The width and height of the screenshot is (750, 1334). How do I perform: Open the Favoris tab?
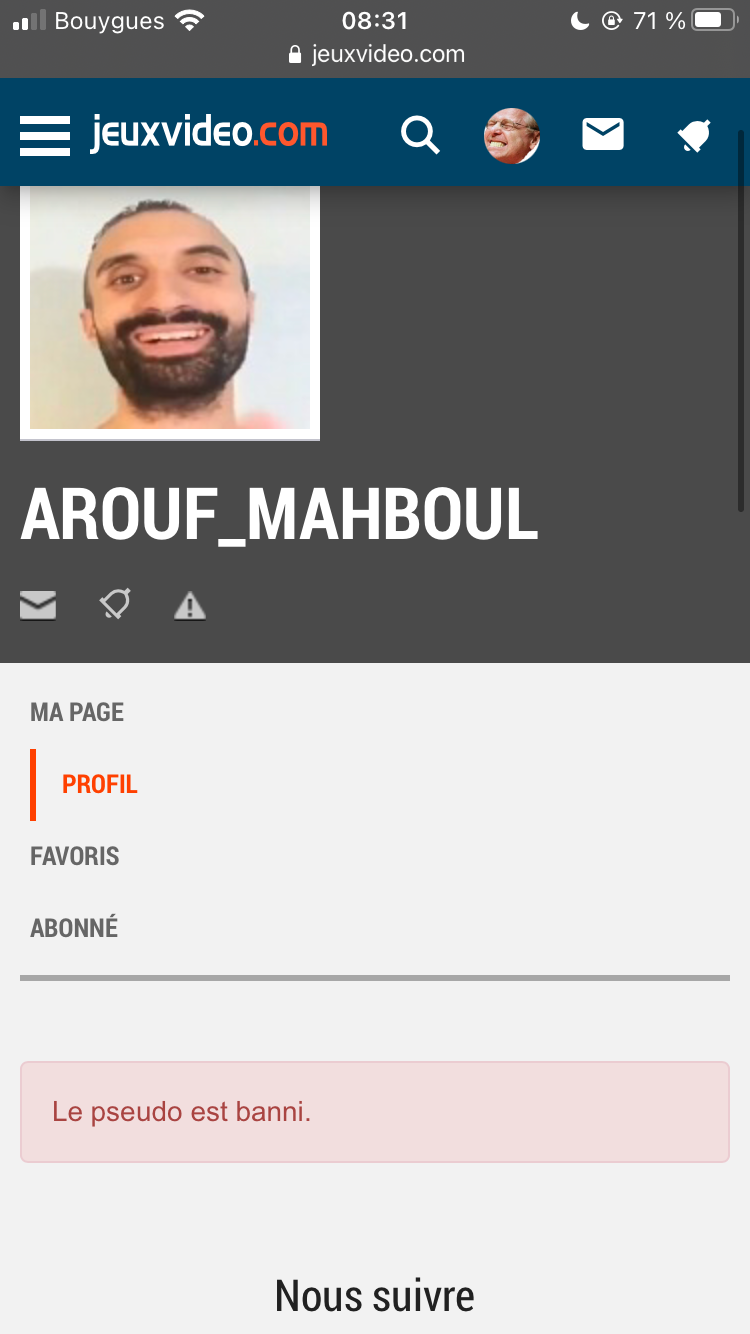[75, 856]
